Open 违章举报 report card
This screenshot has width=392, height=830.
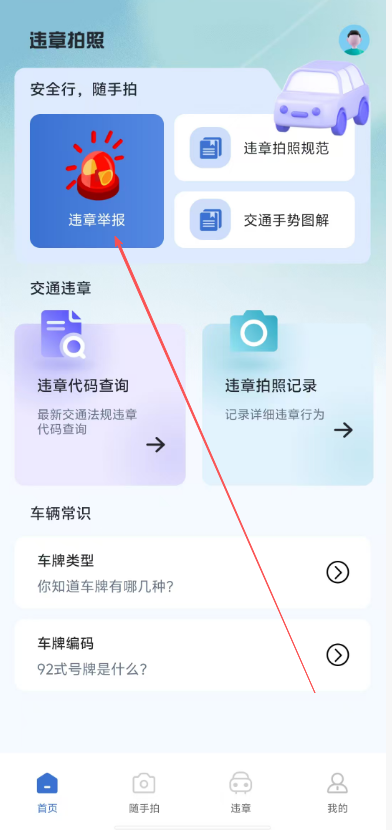point(97,181)
